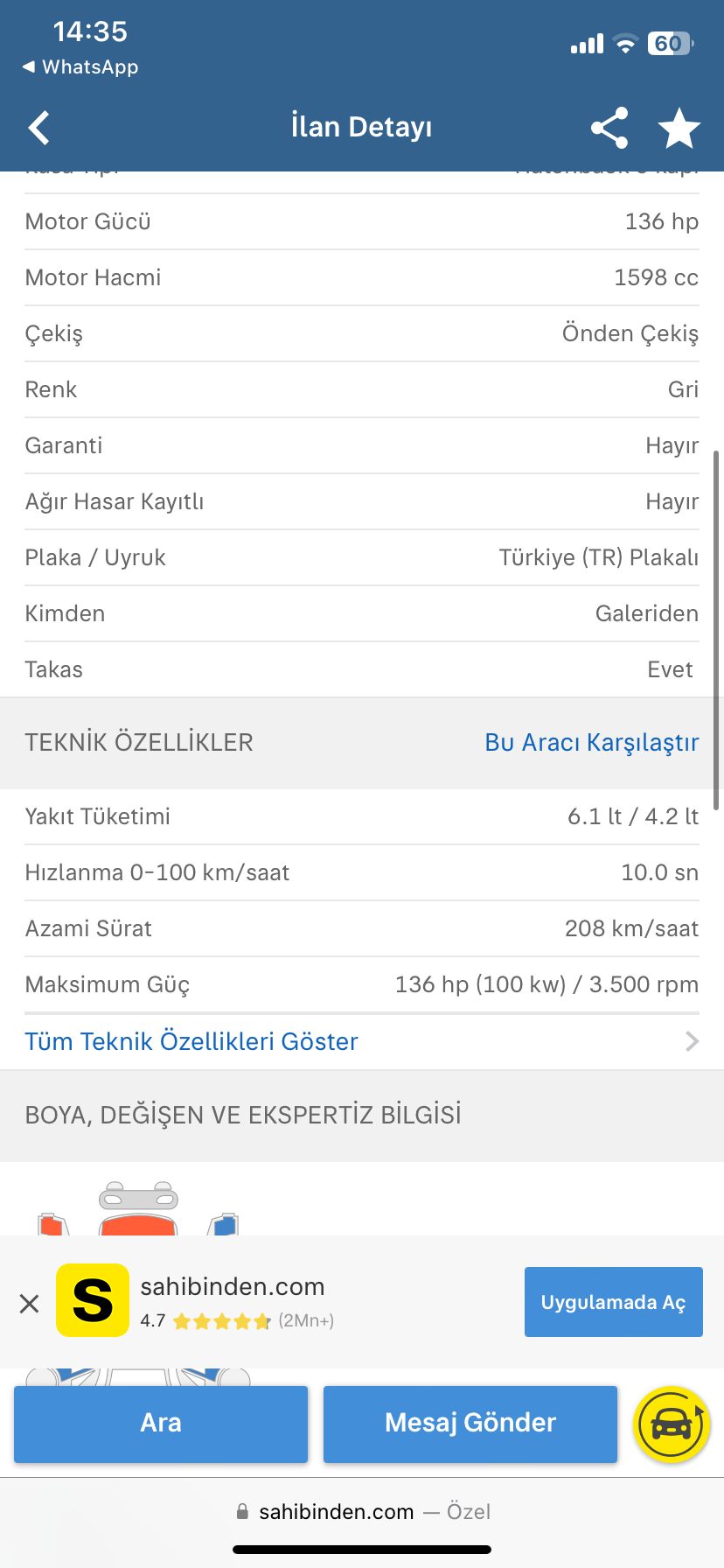The width and height of the screenshot is (724, 1568).
Task: Call the seller with Ara
Action: (161, 1423)
